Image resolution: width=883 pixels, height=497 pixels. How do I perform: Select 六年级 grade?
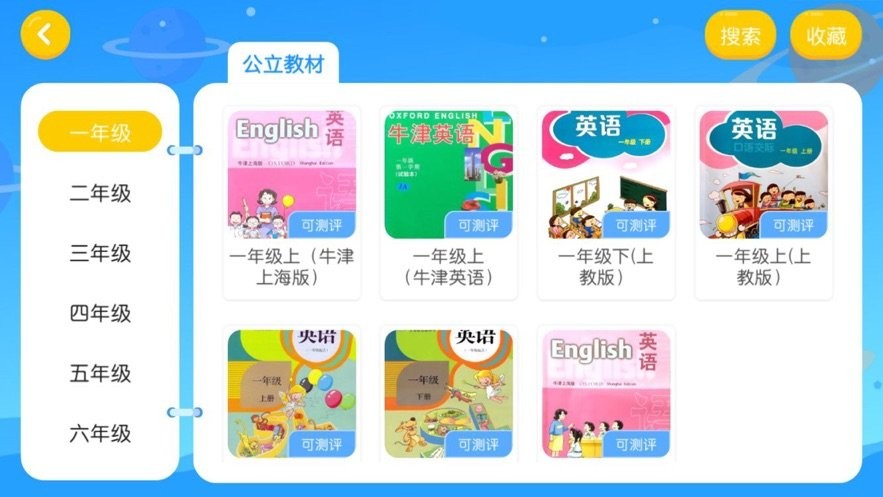pos(100,433)
